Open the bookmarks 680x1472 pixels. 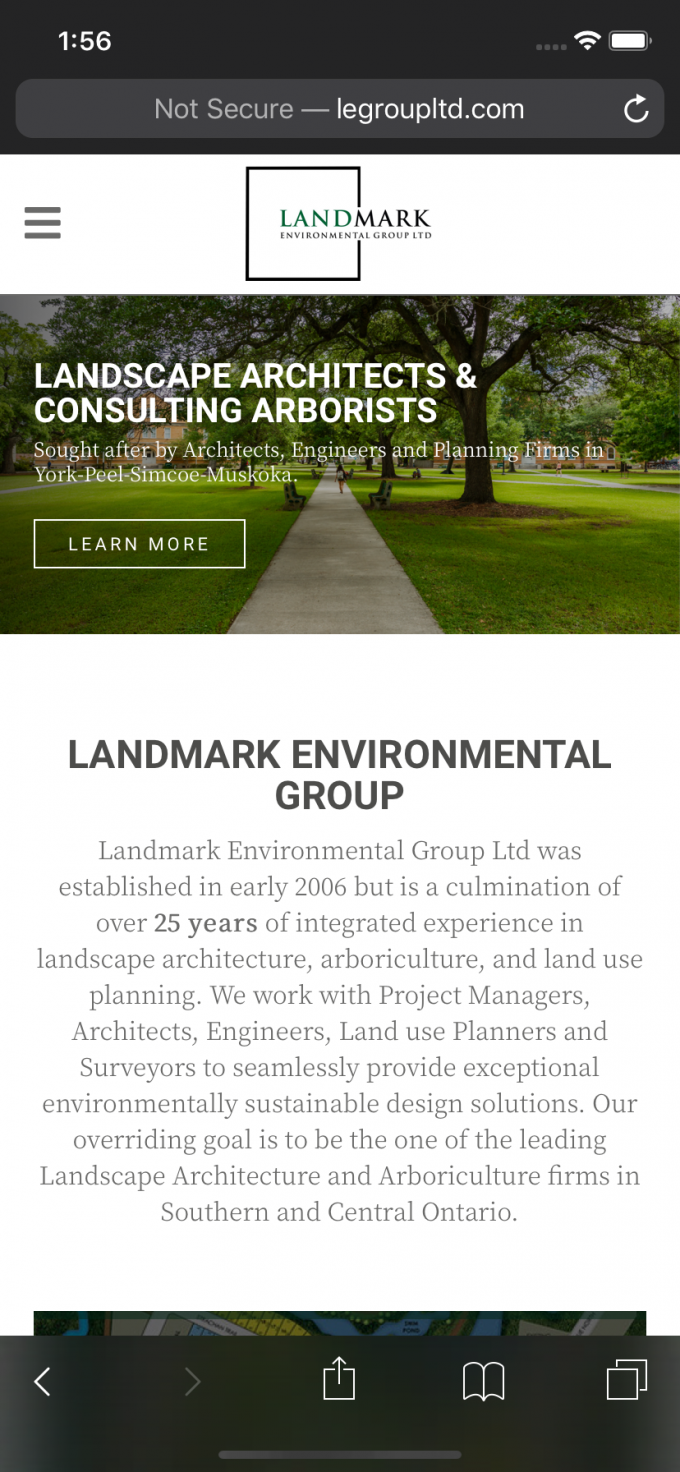[x=483, y=1382]
